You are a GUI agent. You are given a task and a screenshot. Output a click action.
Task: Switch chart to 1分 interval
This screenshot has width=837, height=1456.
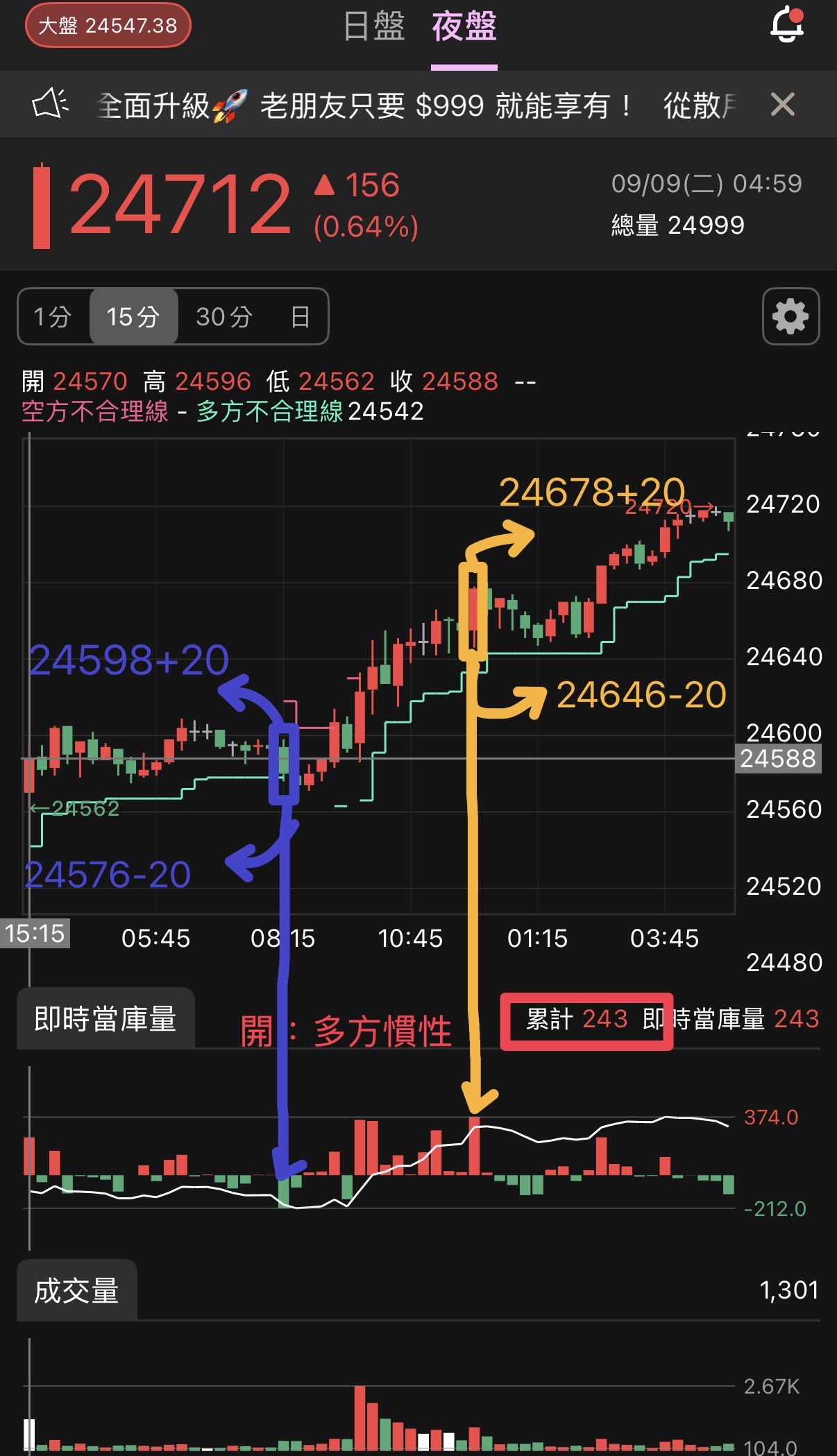pos(53,317)
